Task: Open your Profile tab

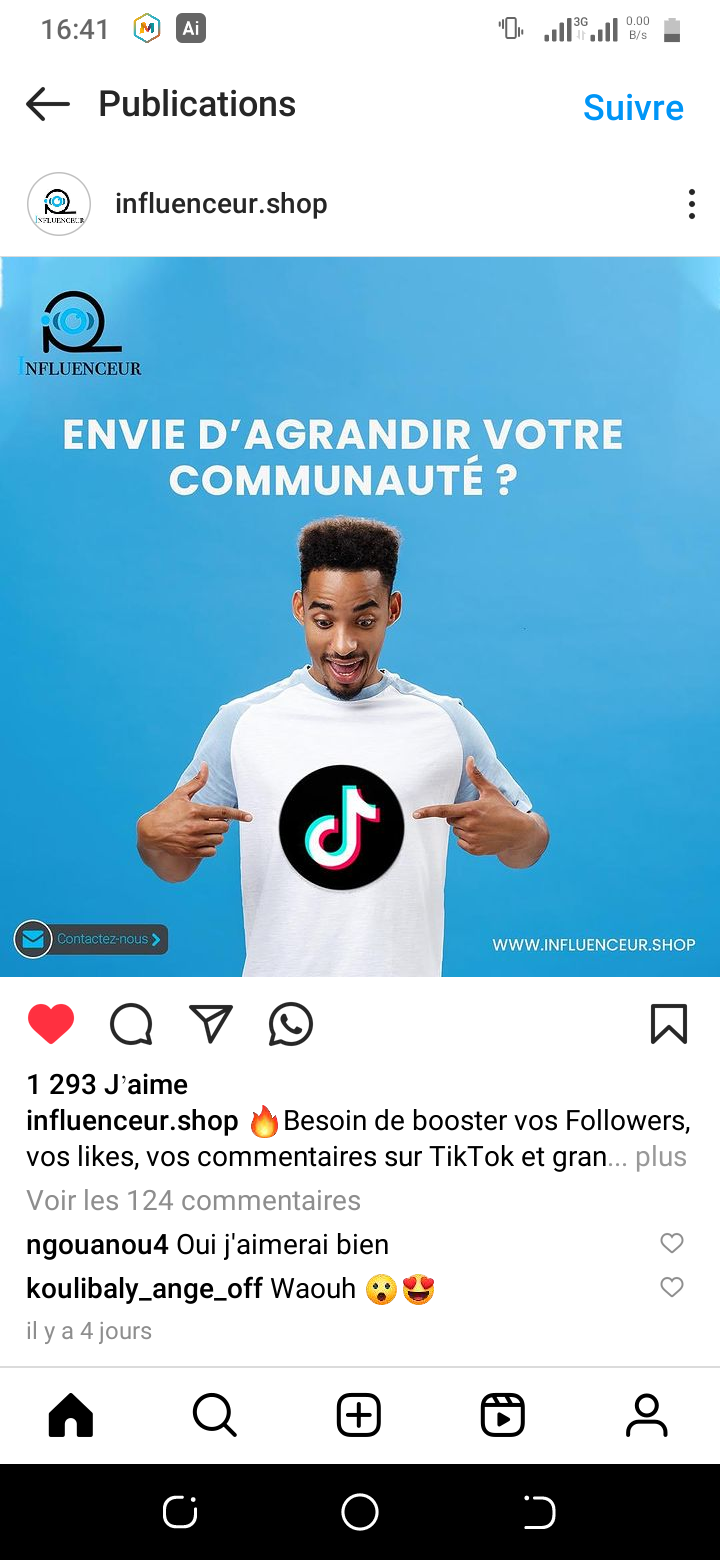Action: point(646,1416)
